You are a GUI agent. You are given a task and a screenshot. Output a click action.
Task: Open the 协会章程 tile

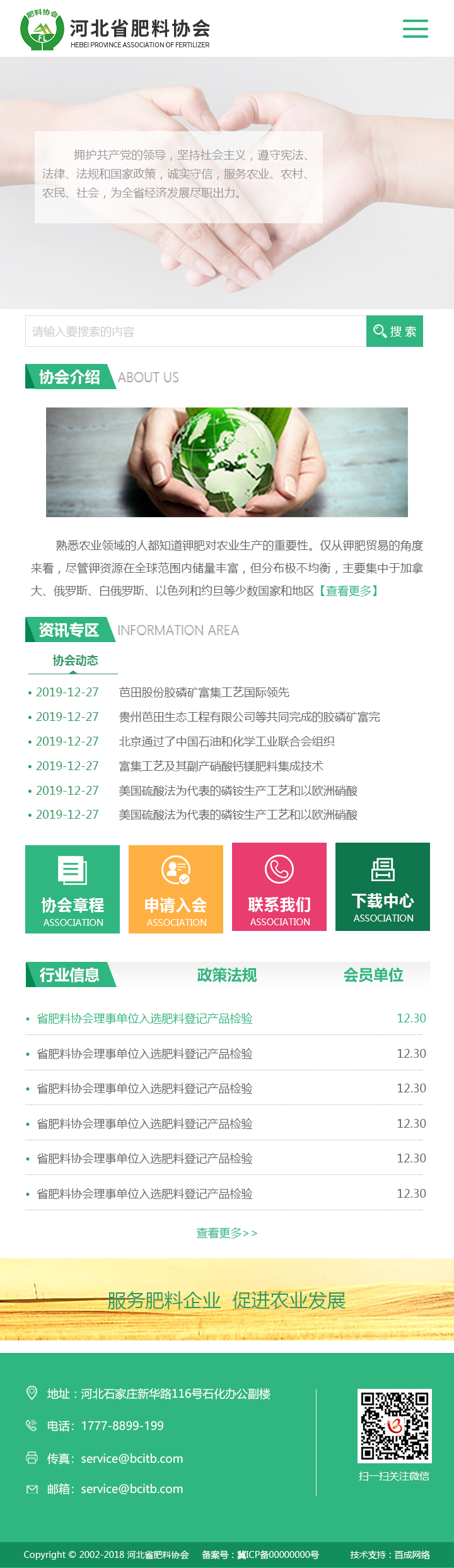click(73, 889)
